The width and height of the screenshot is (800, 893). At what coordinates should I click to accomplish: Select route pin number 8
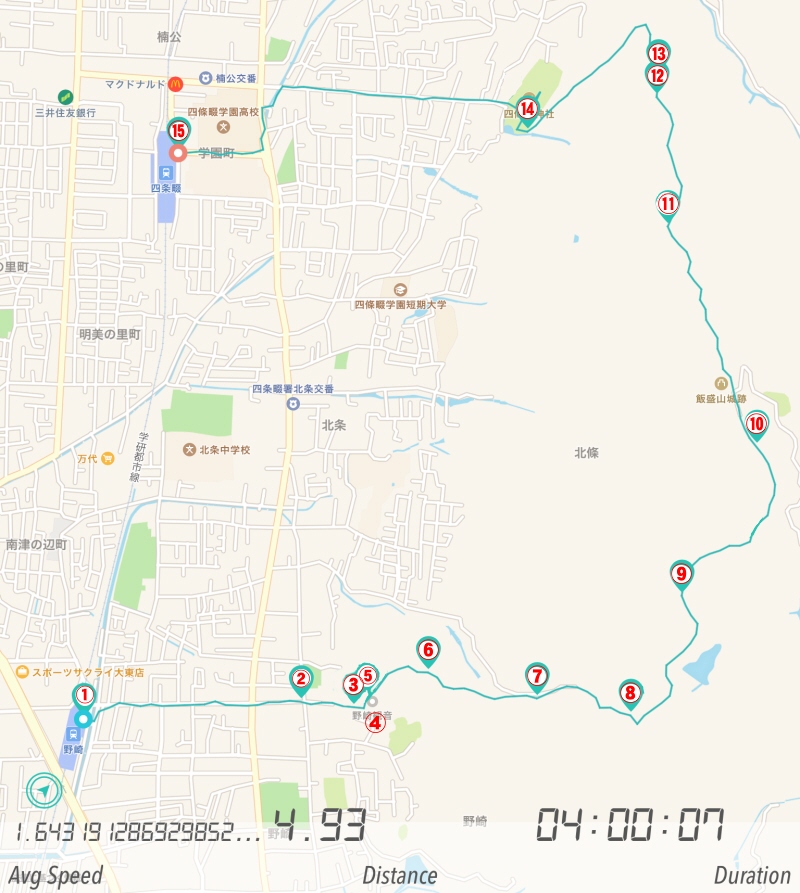(629, 691)
